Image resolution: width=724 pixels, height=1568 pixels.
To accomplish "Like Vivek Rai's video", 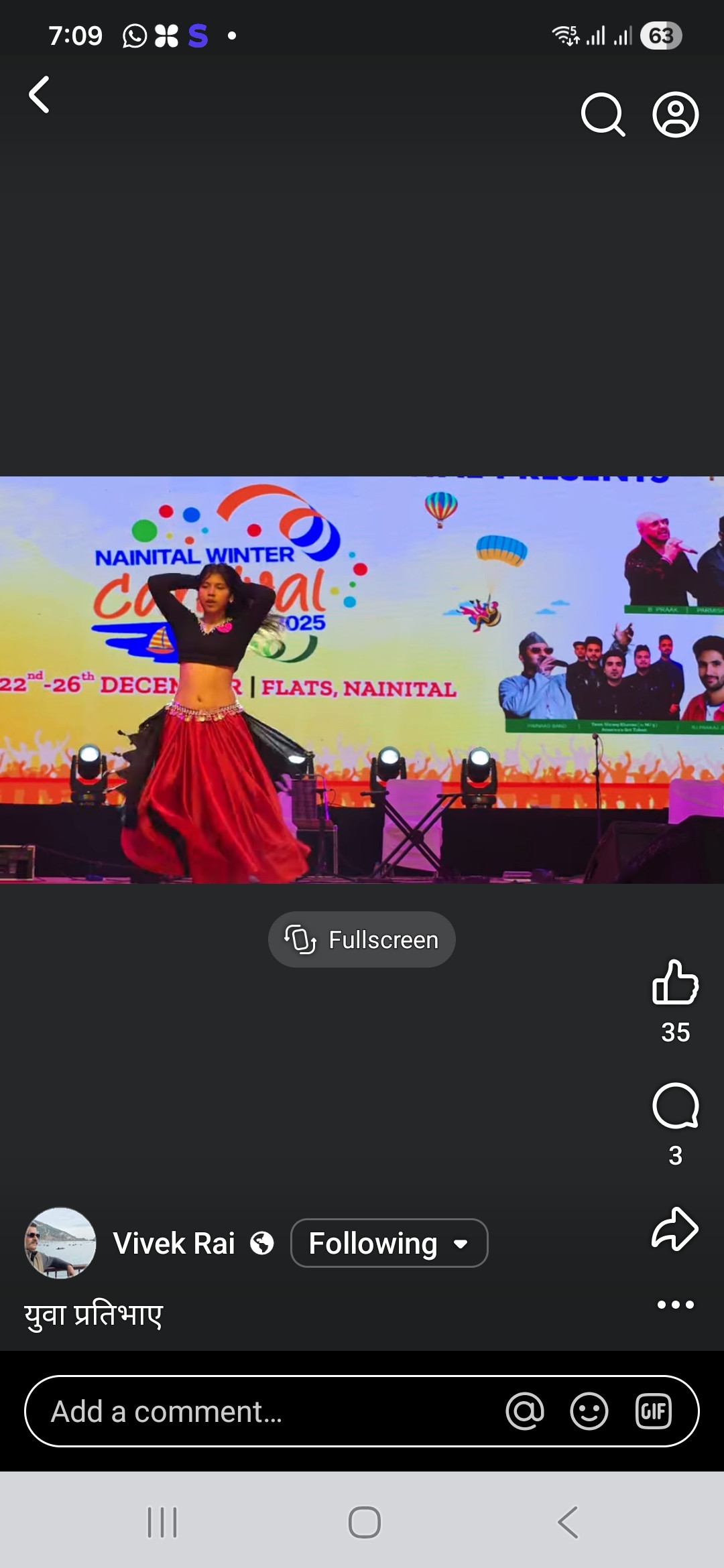I will tap(675, 982).
